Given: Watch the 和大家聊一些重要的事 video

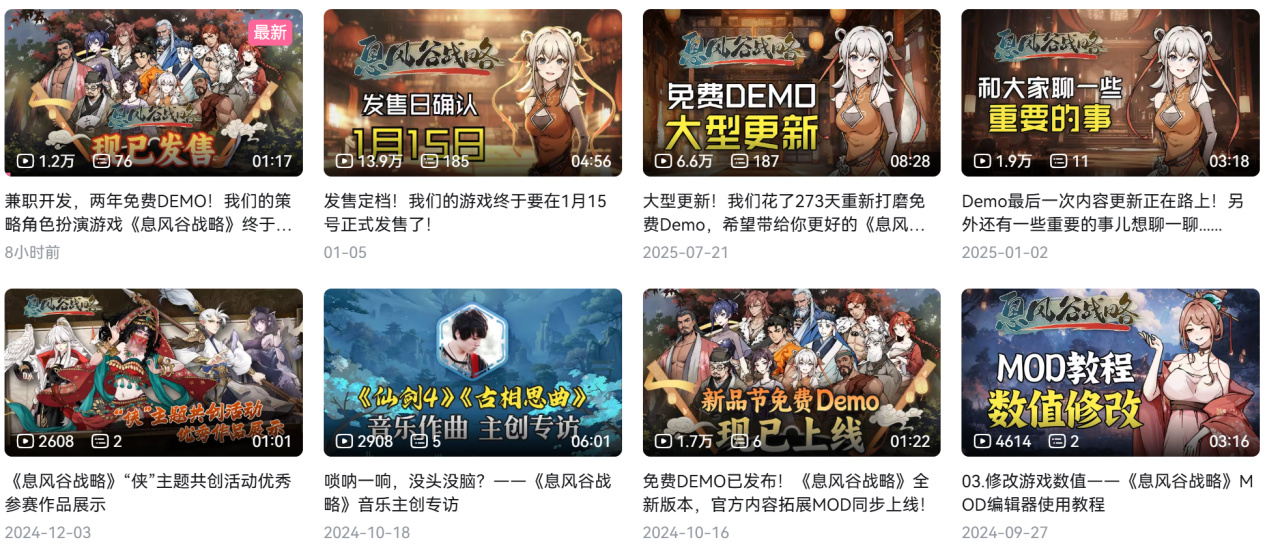Looking at the screenshot, I should point(1111,93).
